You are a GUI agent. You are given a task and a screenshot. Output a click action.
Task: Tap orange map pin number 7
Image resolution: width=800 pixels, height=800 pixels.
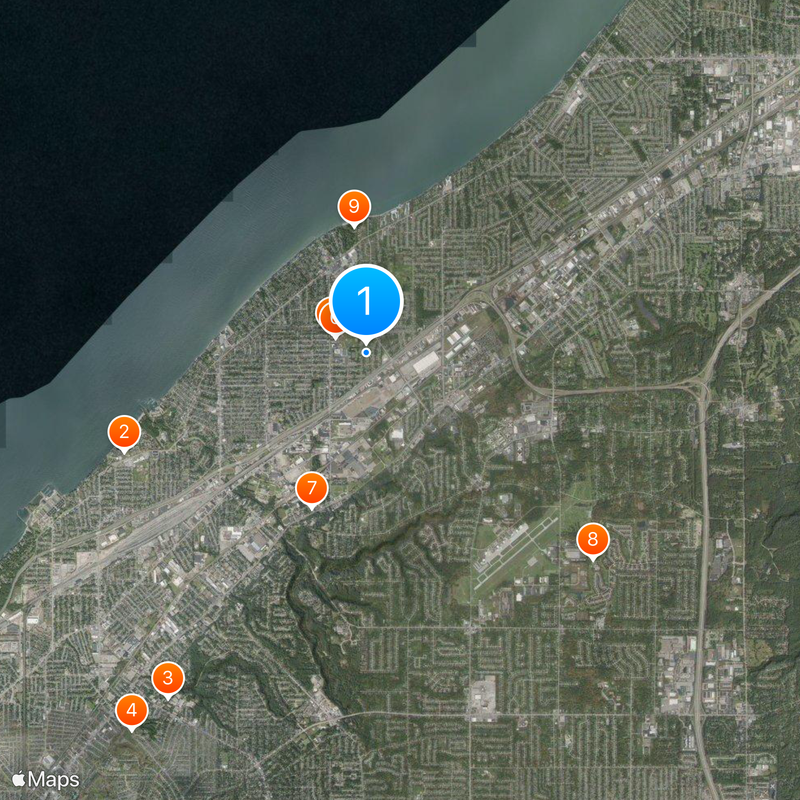coord(312,489)
